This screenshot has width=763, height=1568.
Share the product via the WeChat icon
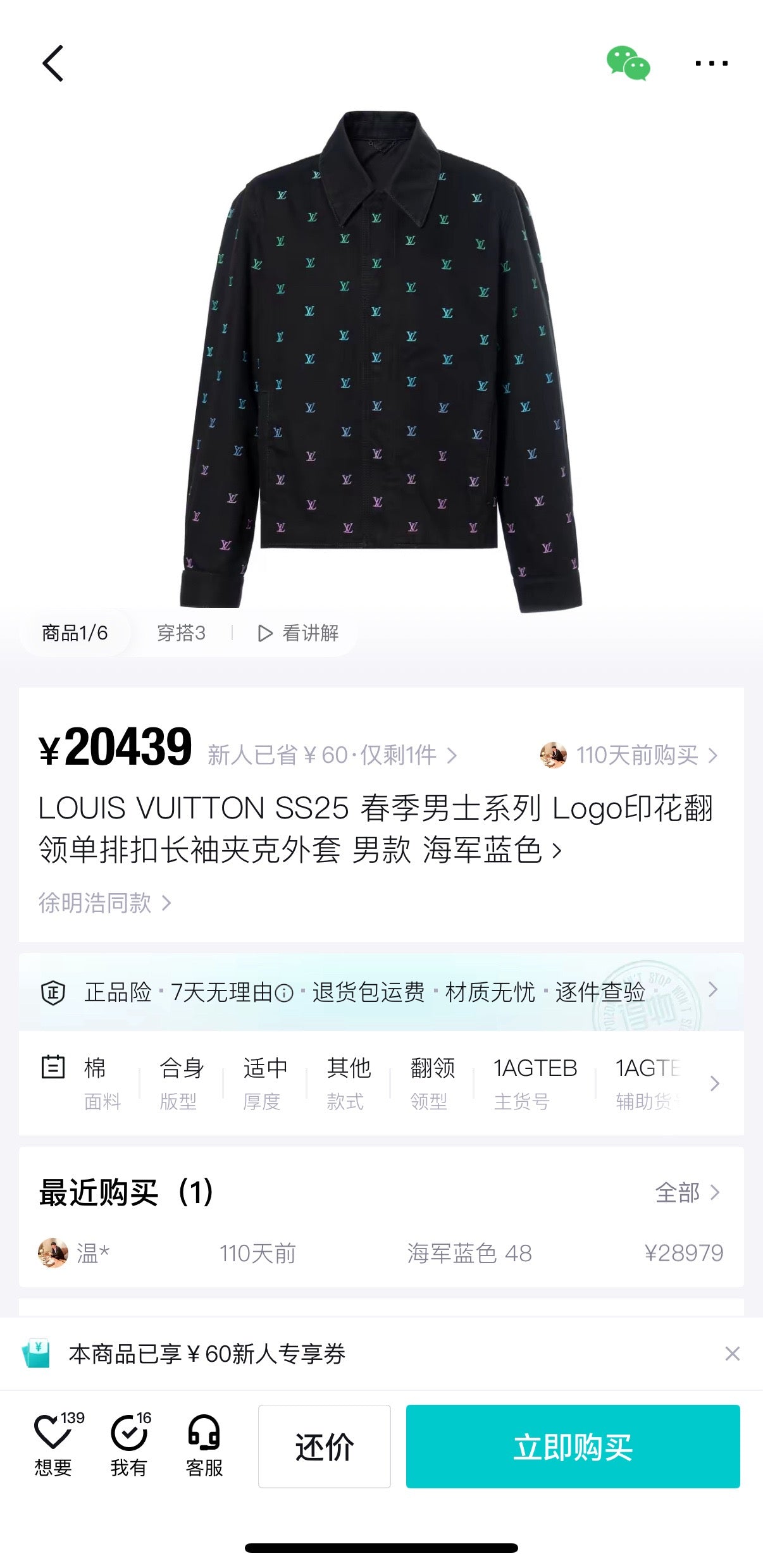628,63
